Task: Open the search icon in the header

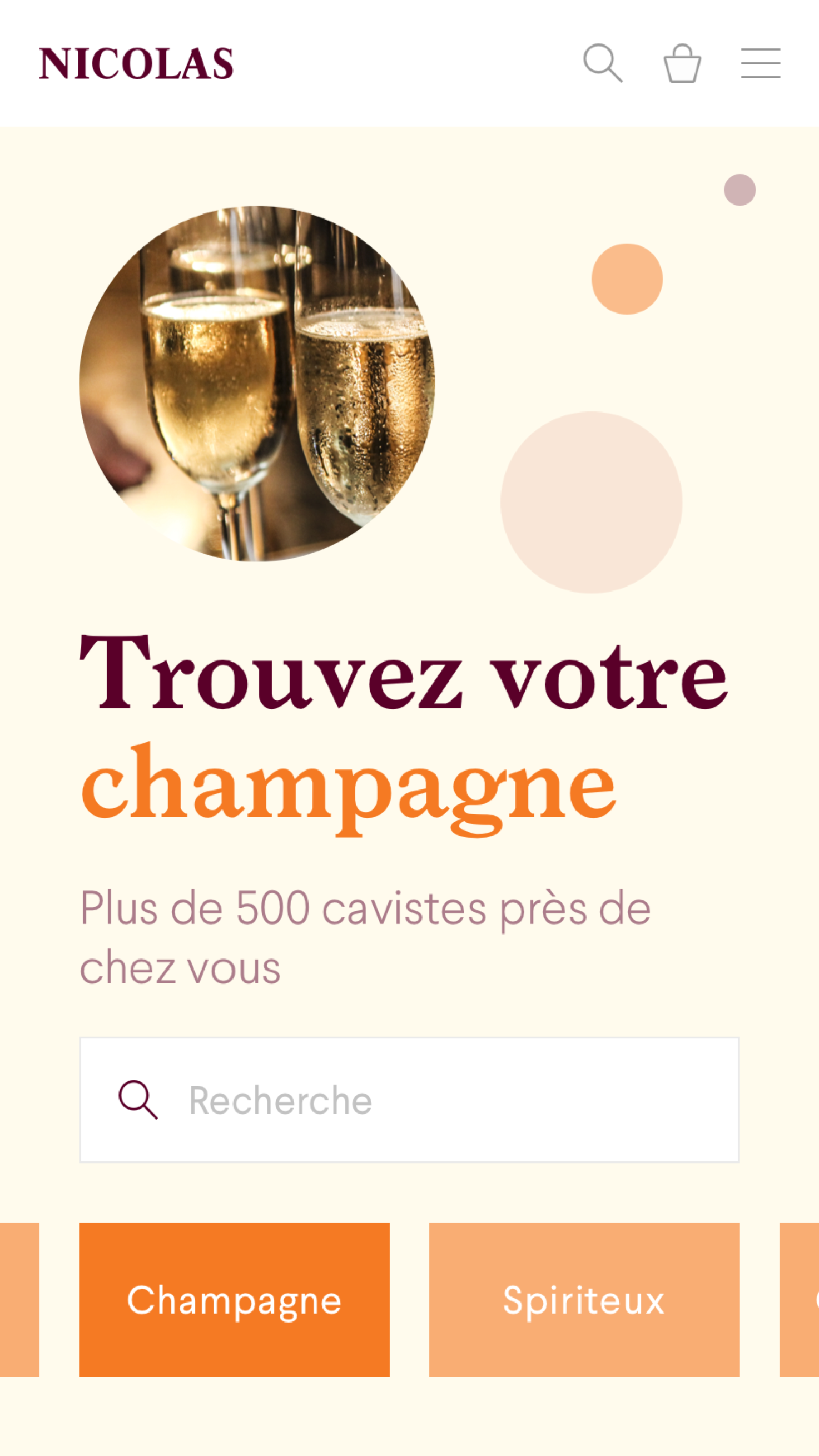Action: (x=603, y=63)
